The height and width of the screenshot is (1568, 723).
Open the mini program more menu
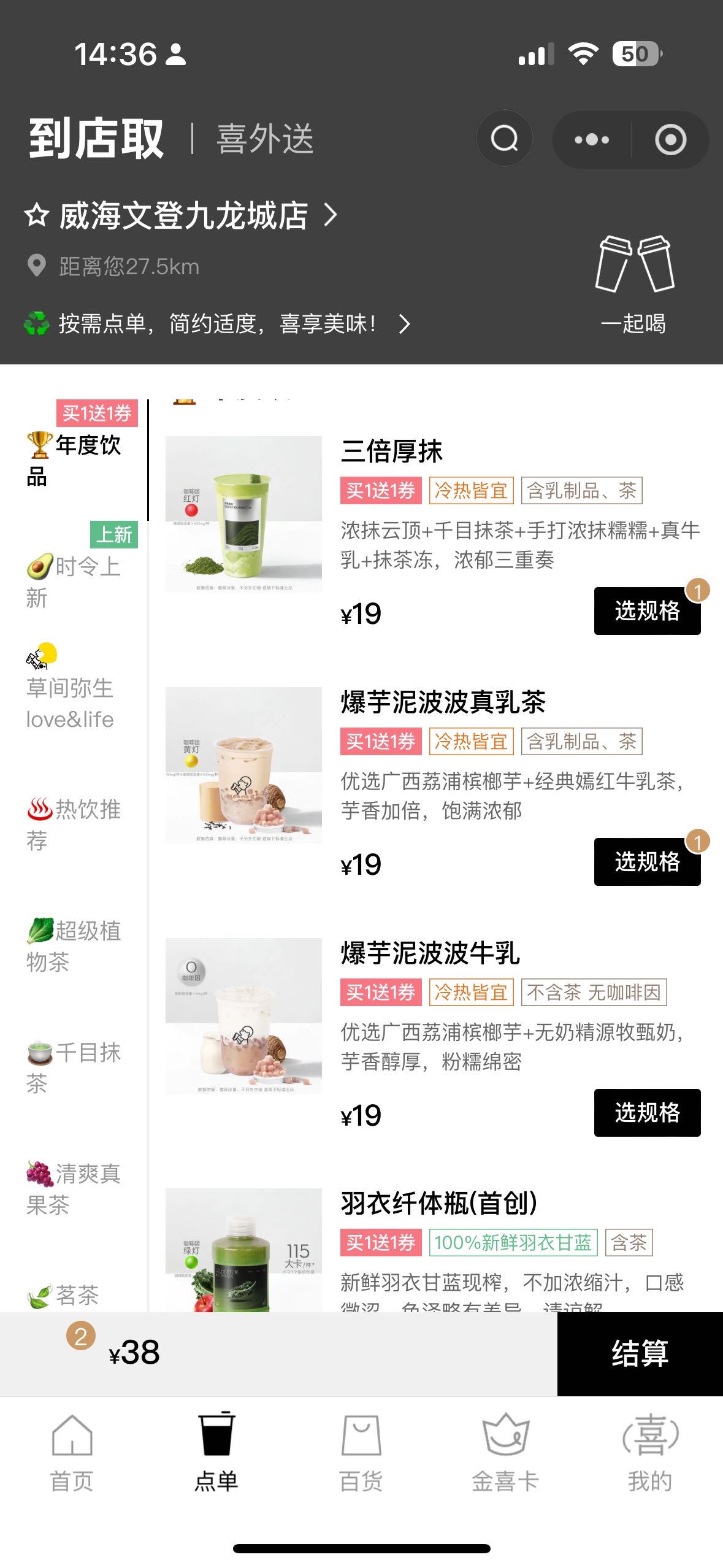591,140
